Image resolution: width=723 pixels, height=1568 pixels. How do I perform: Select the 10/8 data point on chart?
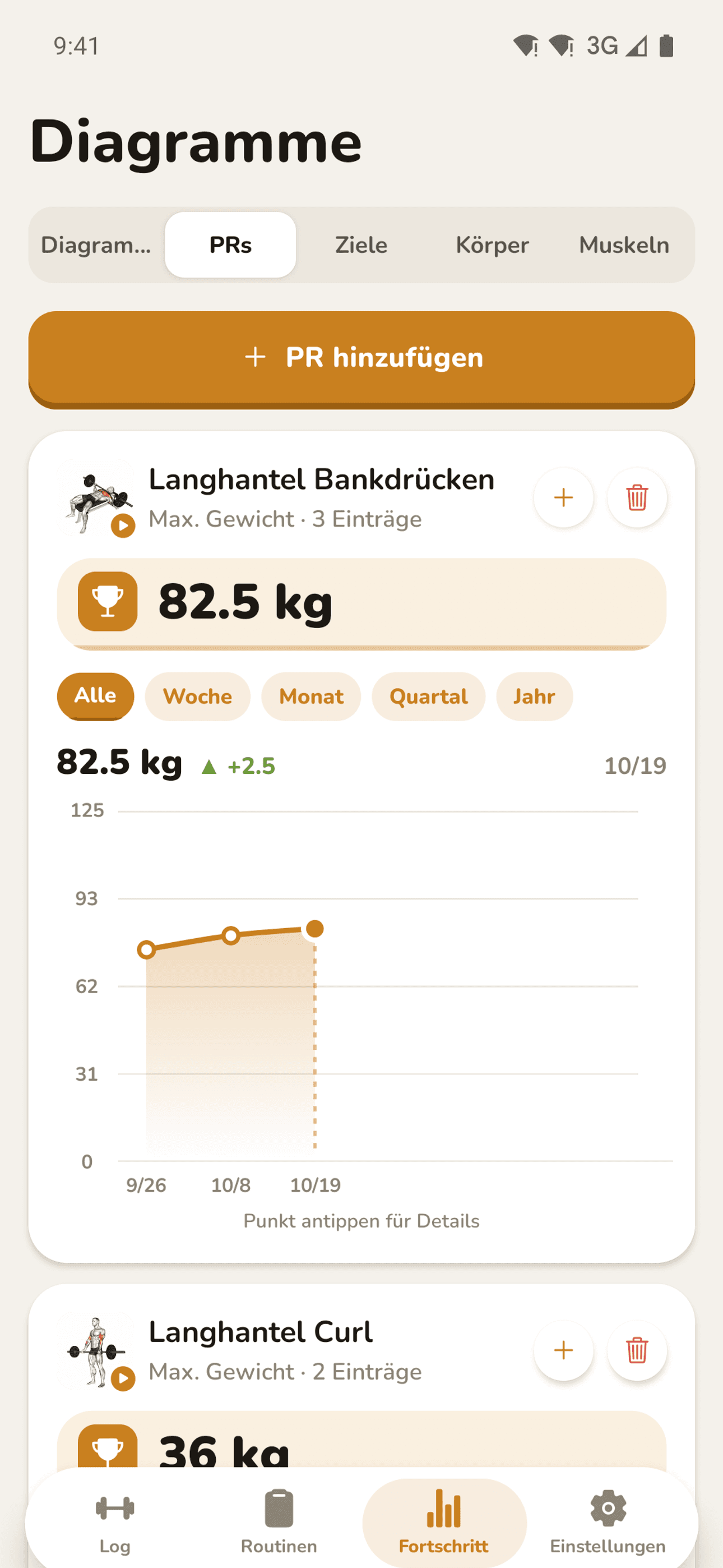[x=231, y=935]
